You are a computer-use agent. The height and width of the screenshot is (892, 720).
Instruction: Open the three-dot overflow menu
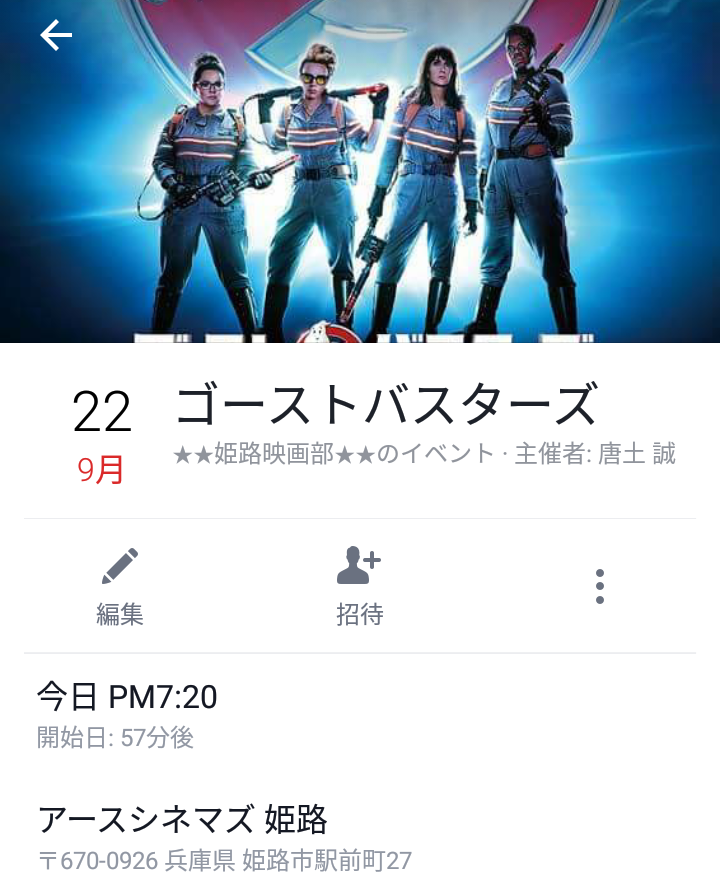599,586
